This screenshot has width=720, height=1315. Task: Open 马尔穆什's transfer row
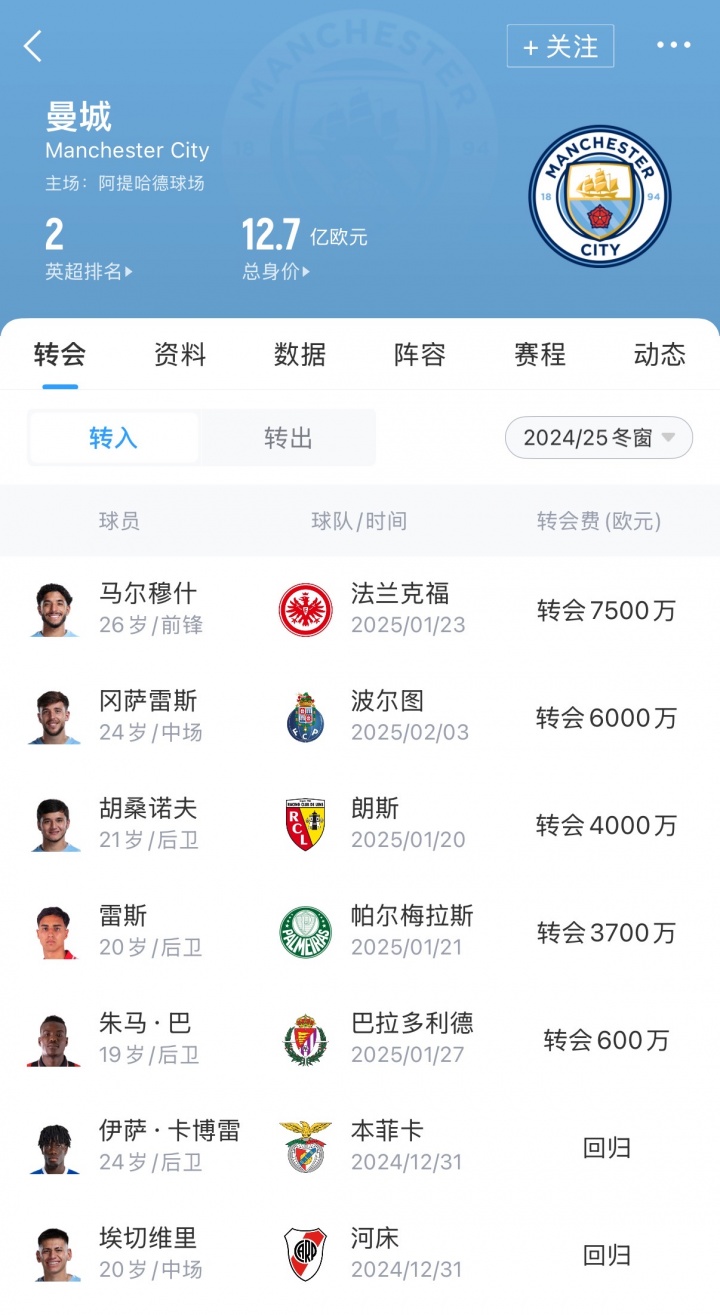360,610
